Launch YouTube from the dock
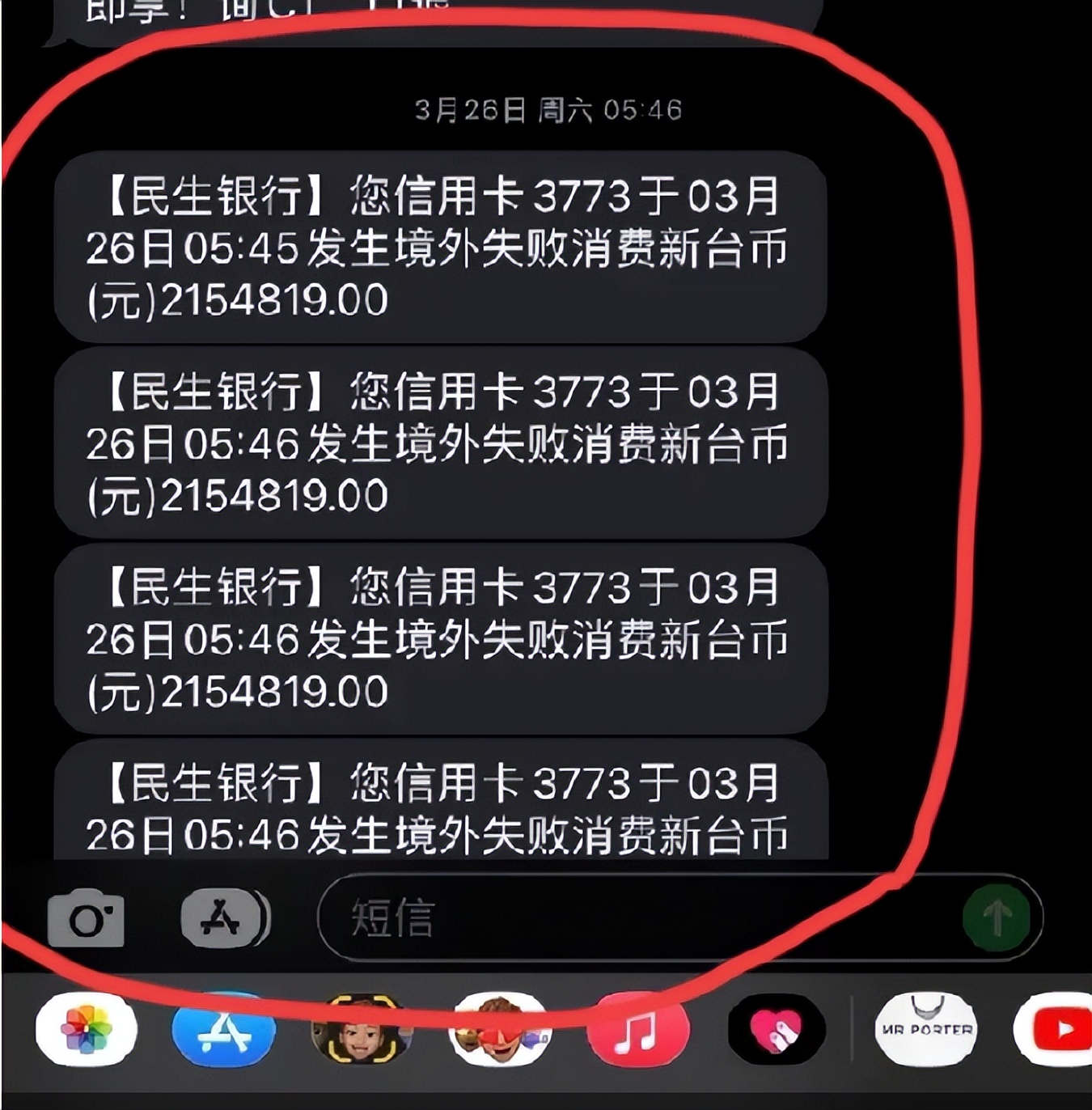This screenshot has height=1110, width=1092. point(1060,1028)
